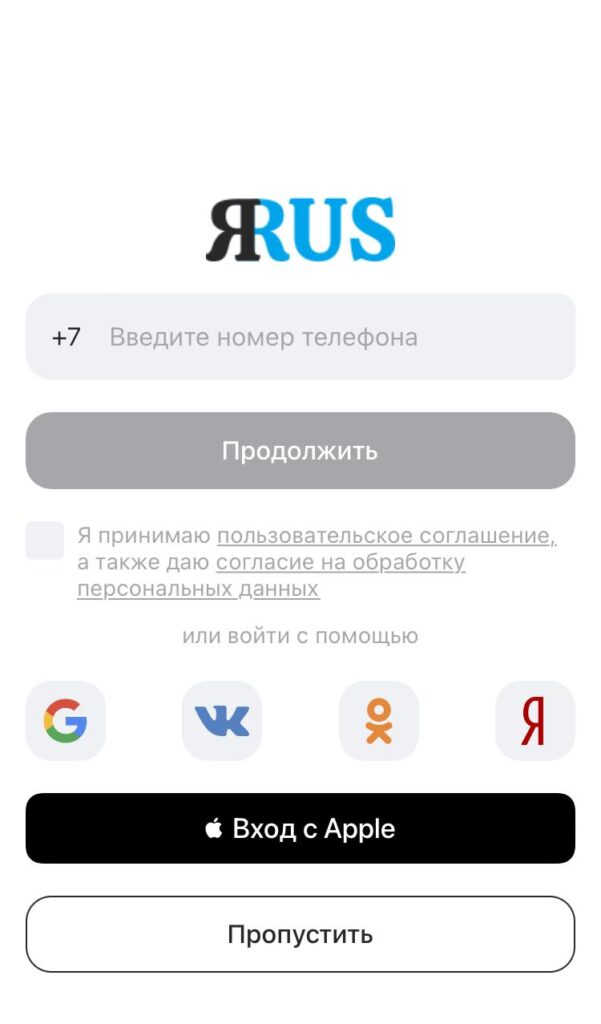Check the user agreement checkbox
This screenshot has height=1024, width=601.
45,540
